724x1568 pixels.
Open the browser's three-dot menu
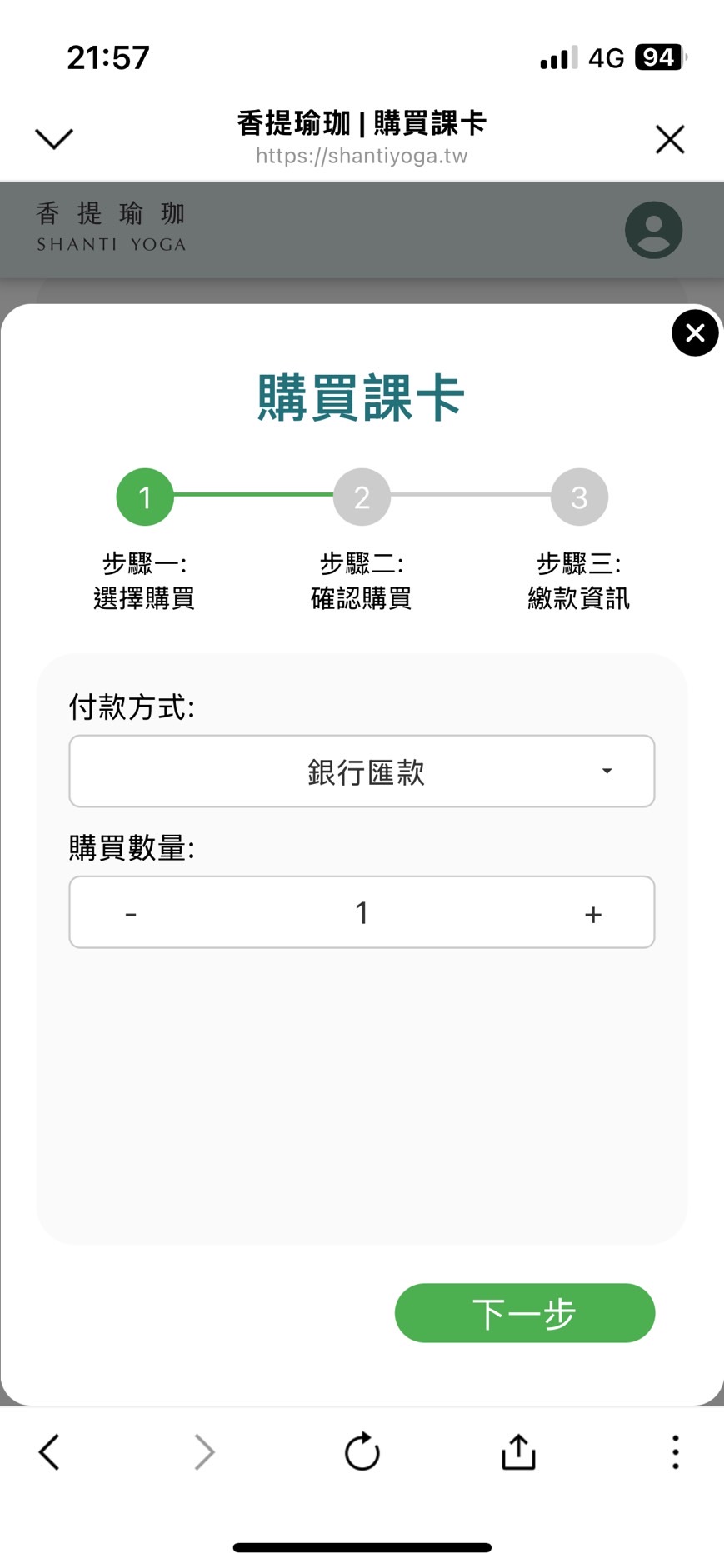(675, 1452)
